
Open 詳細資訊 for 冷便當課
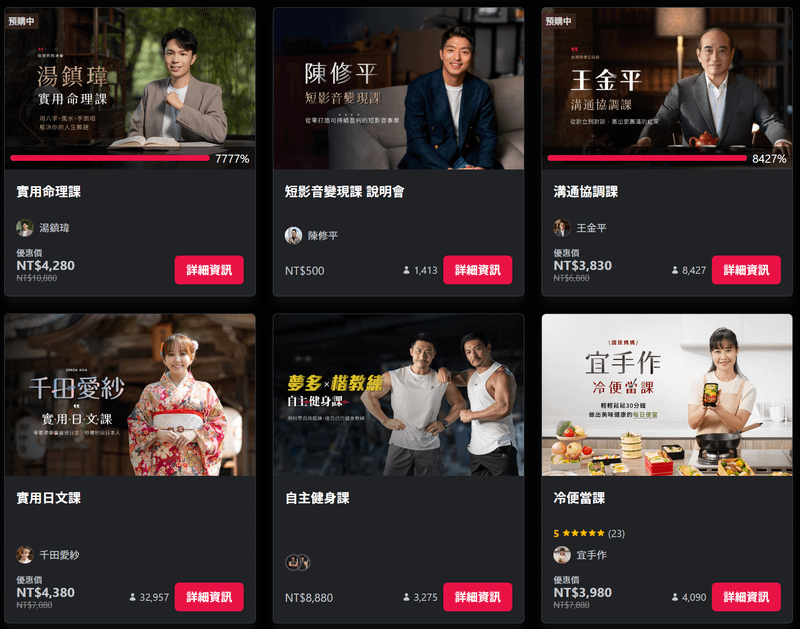coord(745,597)
